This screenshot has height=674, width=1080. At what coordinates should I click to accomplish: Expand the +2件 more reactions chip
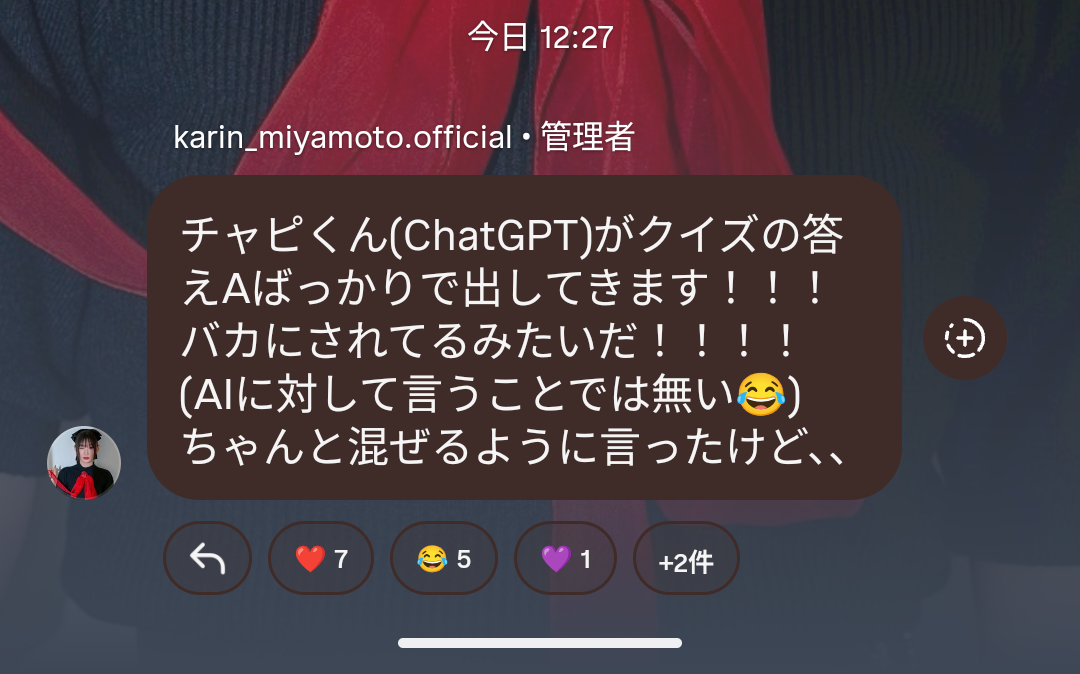coord(686,559)
